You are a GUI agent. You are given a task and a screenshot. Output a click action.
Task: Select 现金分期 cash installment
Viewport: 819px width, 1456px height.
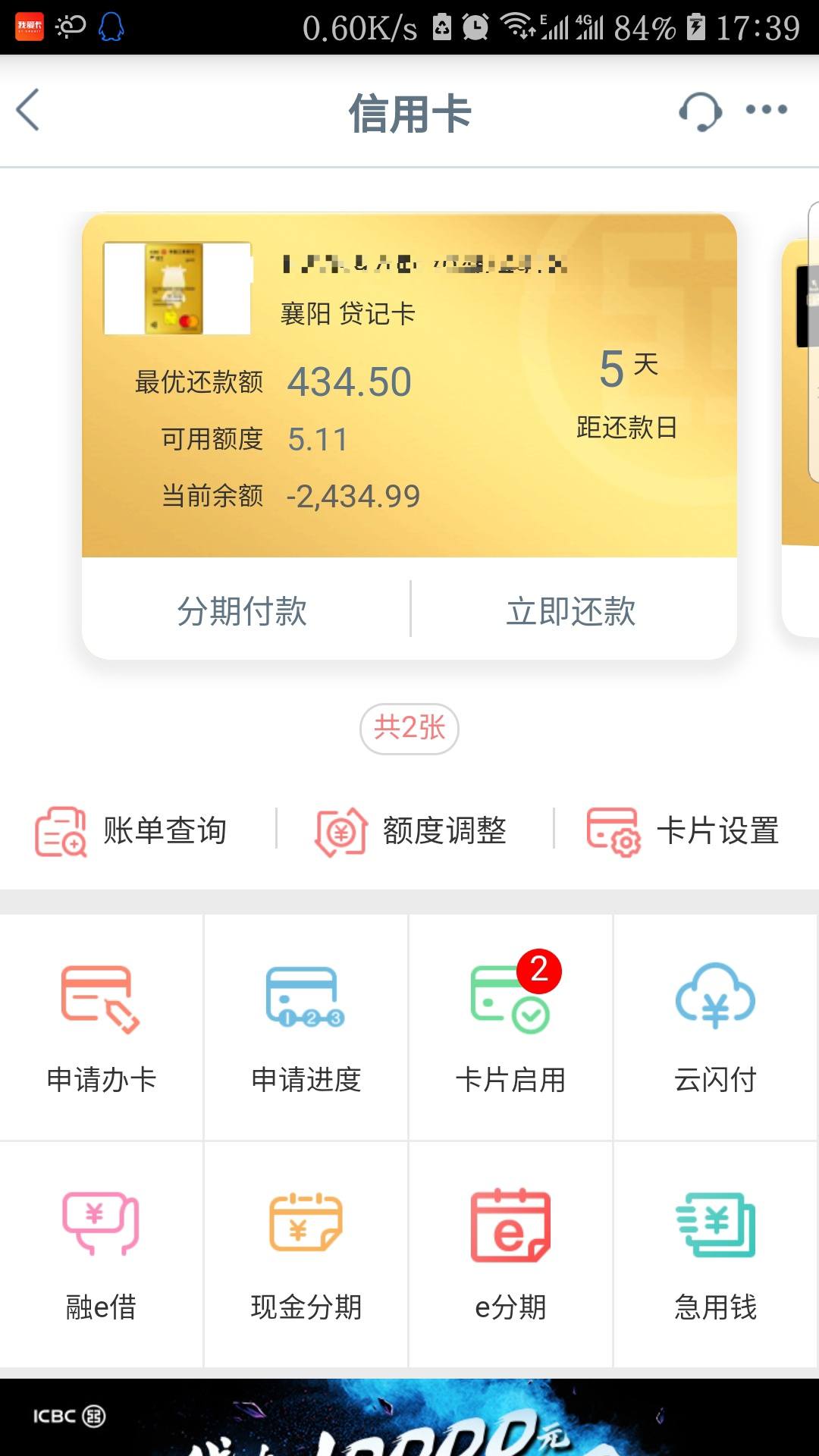(306, 1255)
